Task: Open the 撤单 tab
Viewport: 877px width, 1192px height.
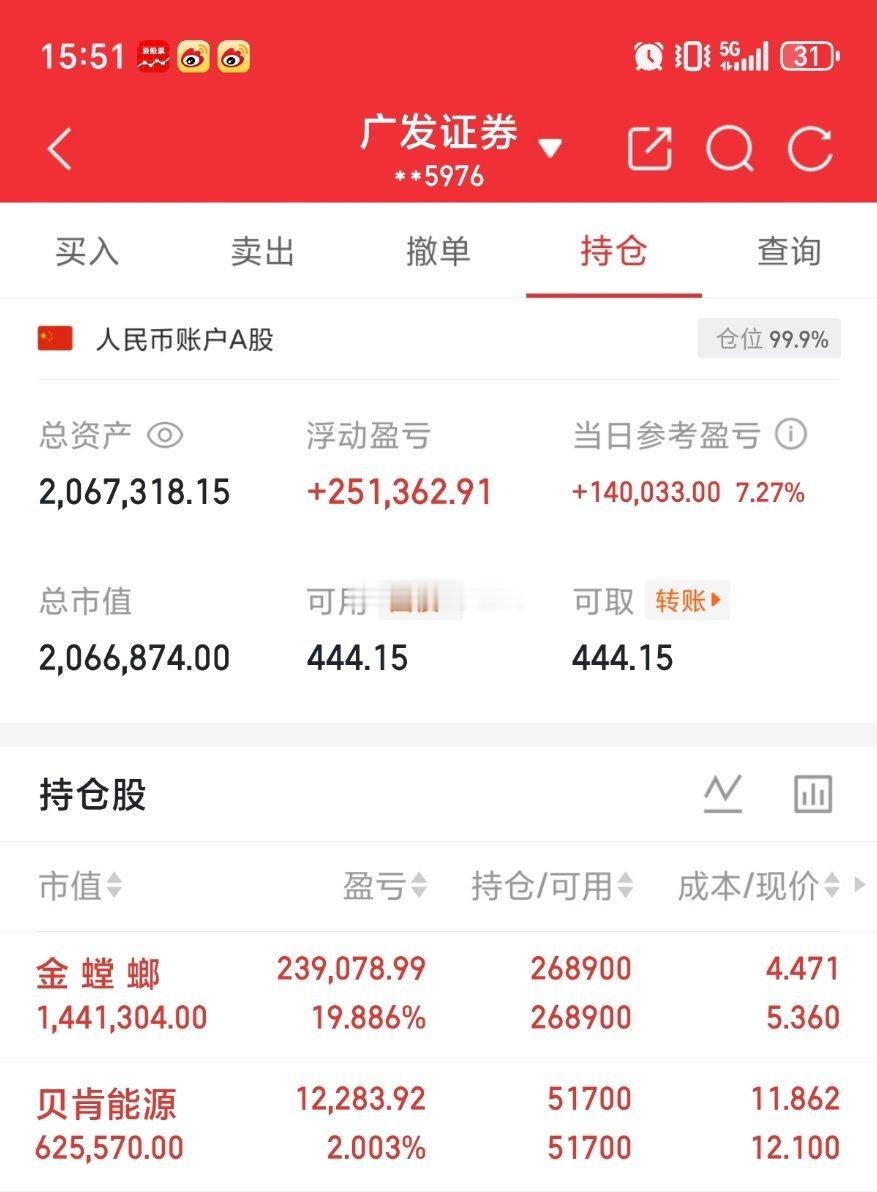Action: tap(440, 252)
